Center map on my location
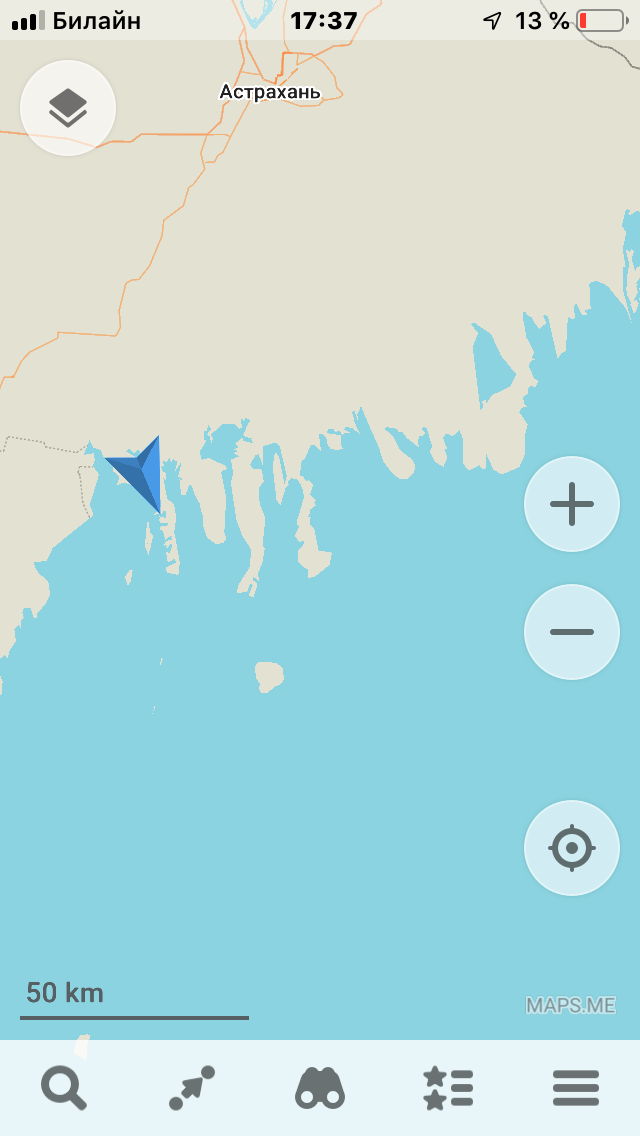 572,848
